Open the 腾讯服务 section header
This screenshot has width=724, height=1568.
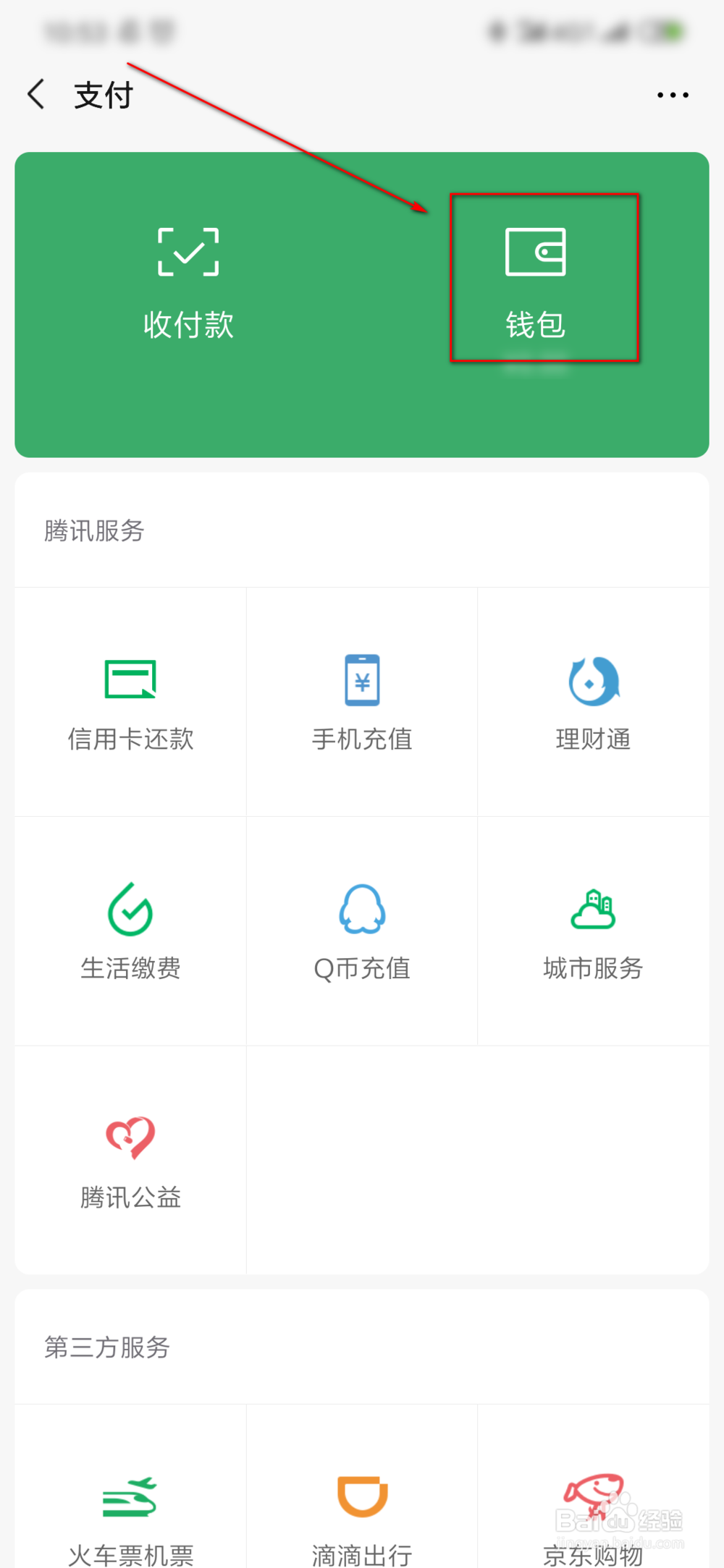coord(94,531)
